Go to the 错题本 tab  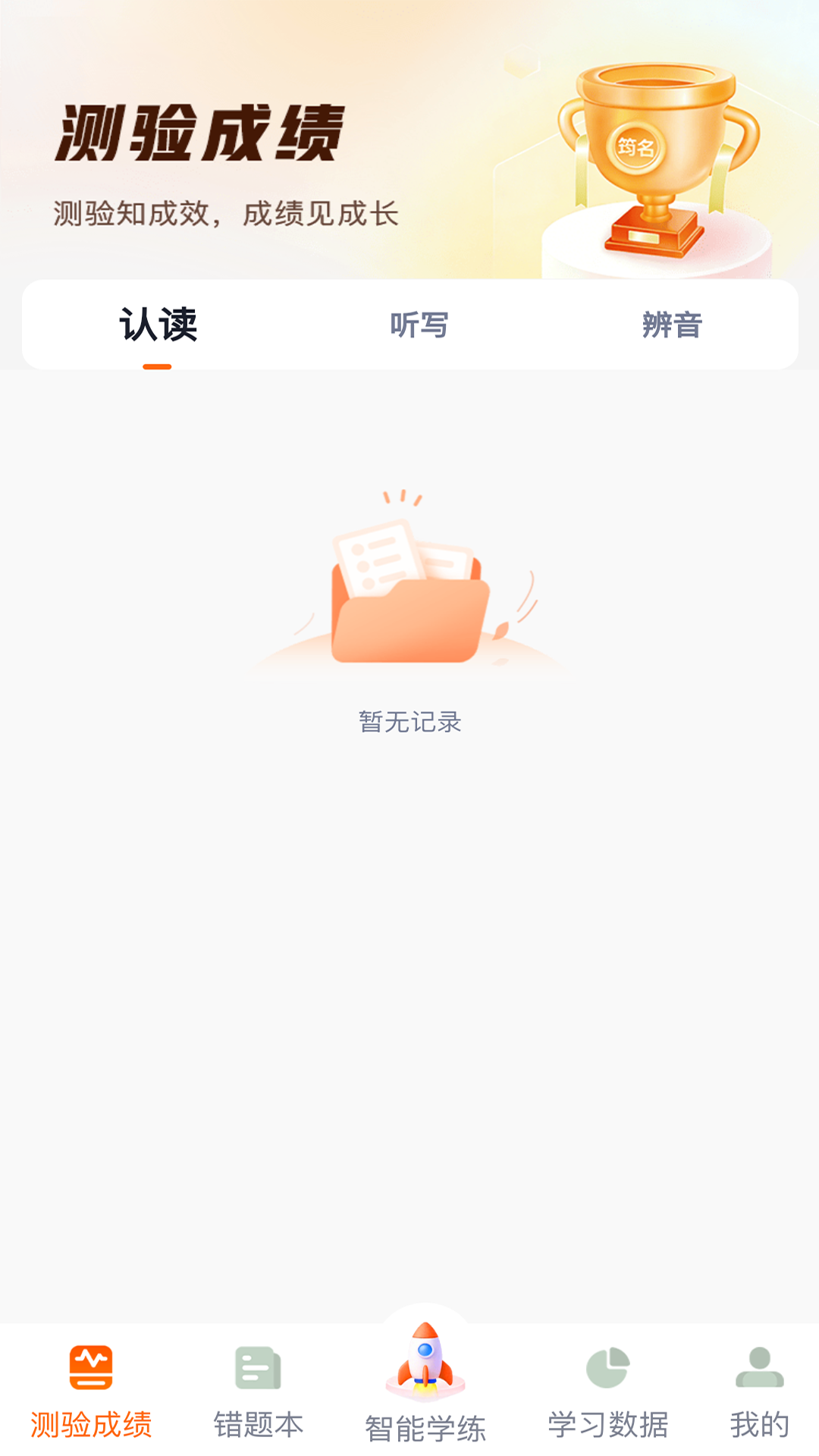258,1392
